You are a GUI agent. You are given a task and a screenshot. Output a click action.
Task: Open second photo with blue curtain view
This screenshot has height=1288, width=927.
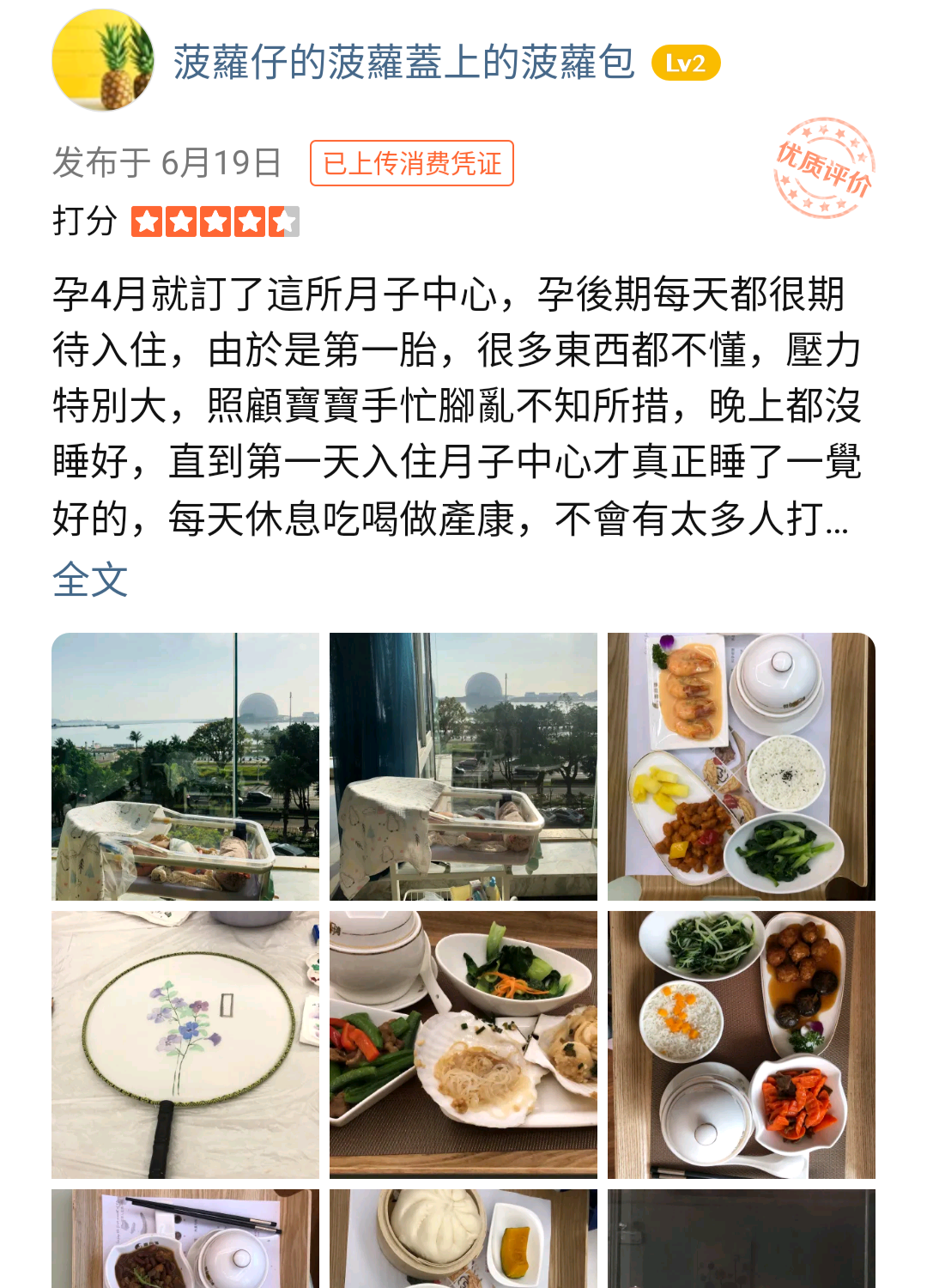463,766
